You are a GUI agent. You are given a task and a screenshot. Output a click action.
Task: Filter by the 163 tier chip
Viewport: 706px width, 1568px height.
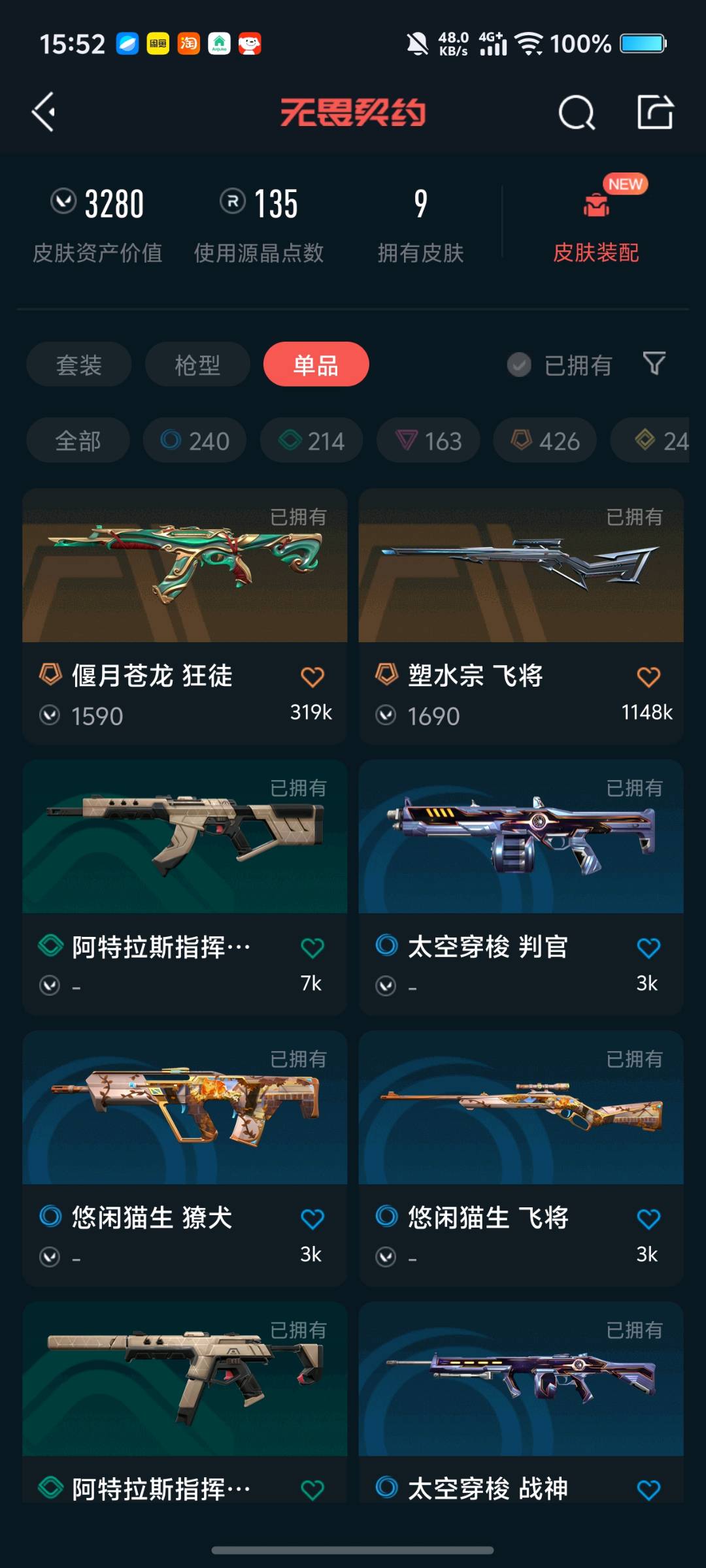click(428, 441)
